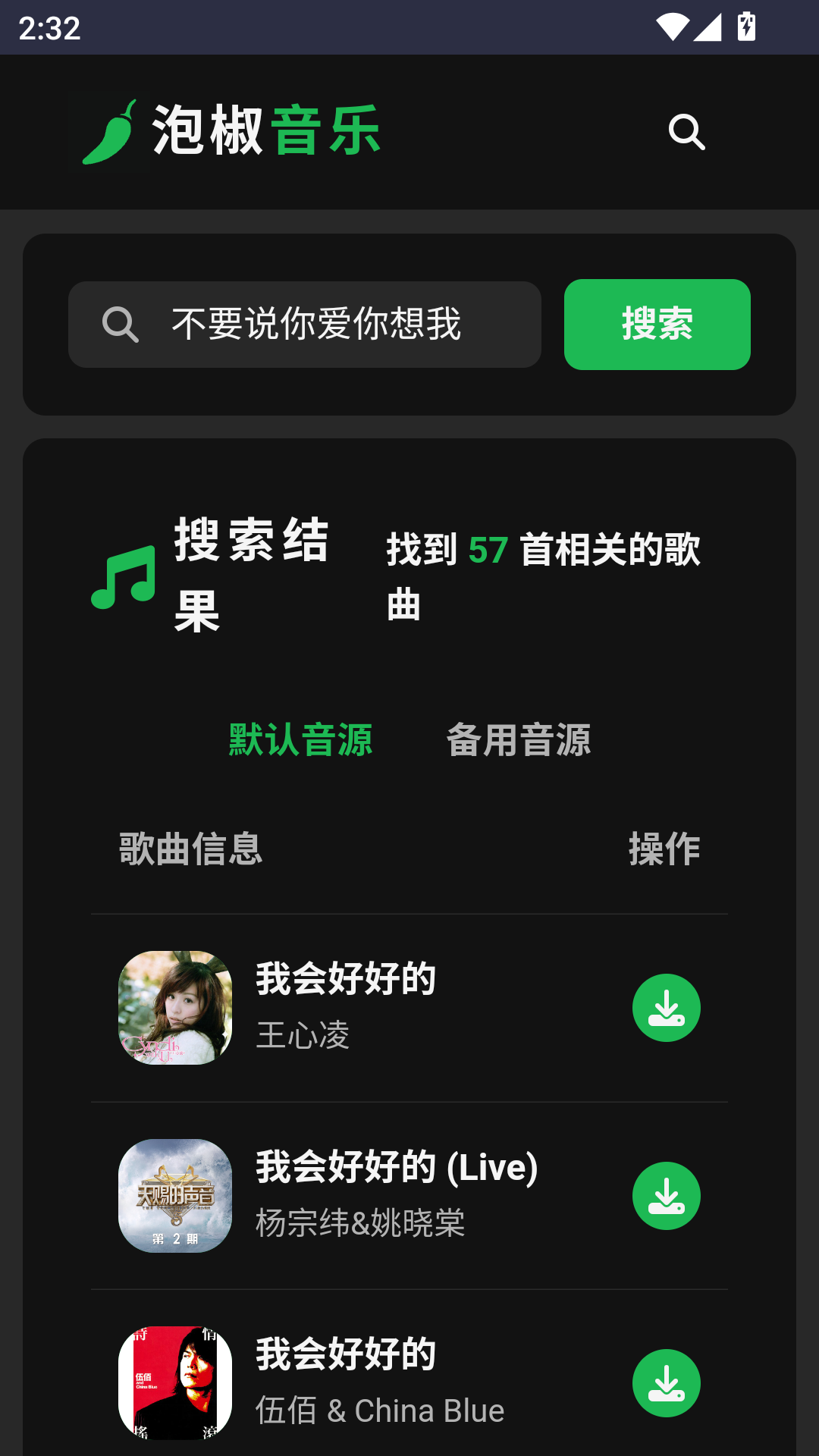
Task: Tap the clock showing 2:32 in status bar
Action: tap(49, 29)
